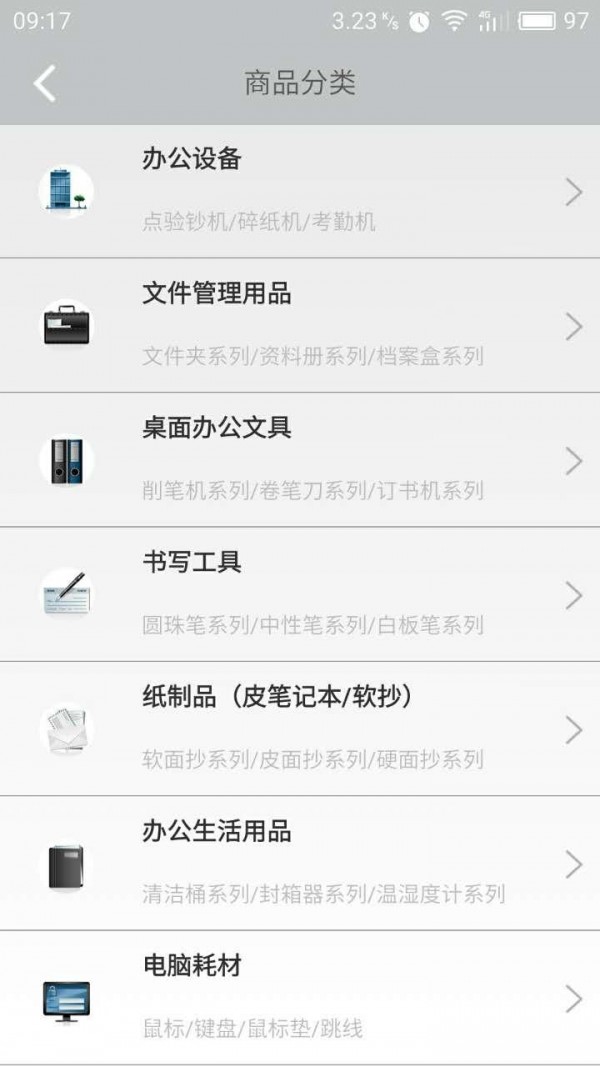Go back using the top-left arrow

coord(45,83)
